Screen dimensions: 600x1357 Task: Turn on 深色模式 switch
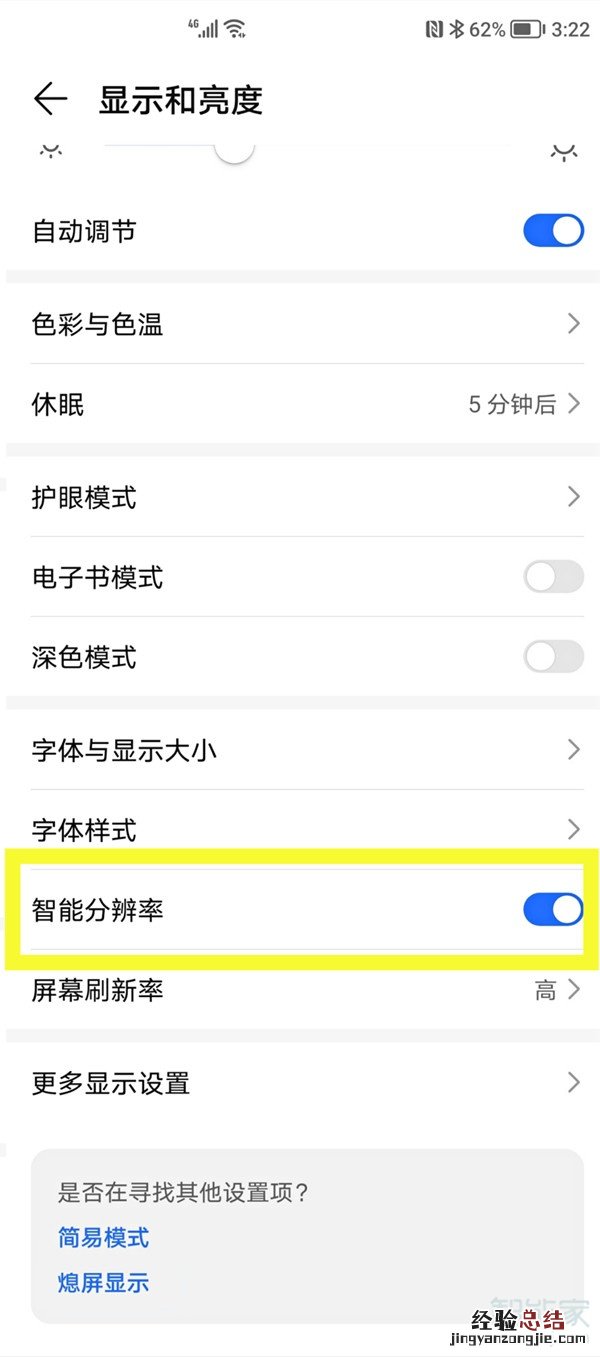[x=553, y=657]
